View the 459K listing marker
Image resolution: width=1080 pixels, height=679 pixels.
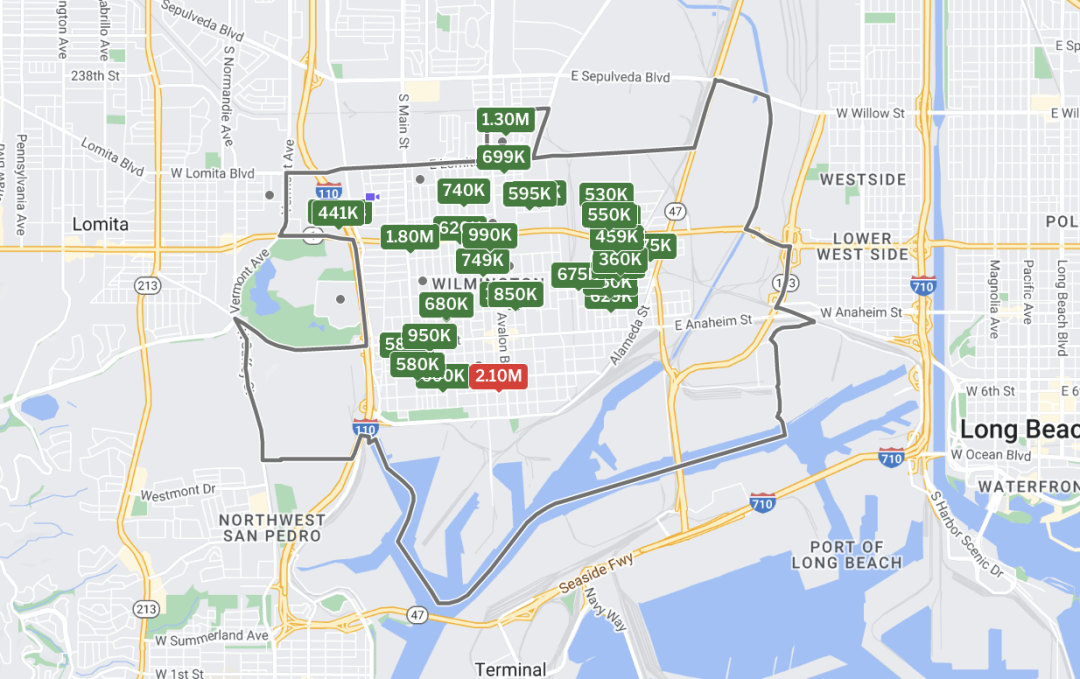pos(615,237)
